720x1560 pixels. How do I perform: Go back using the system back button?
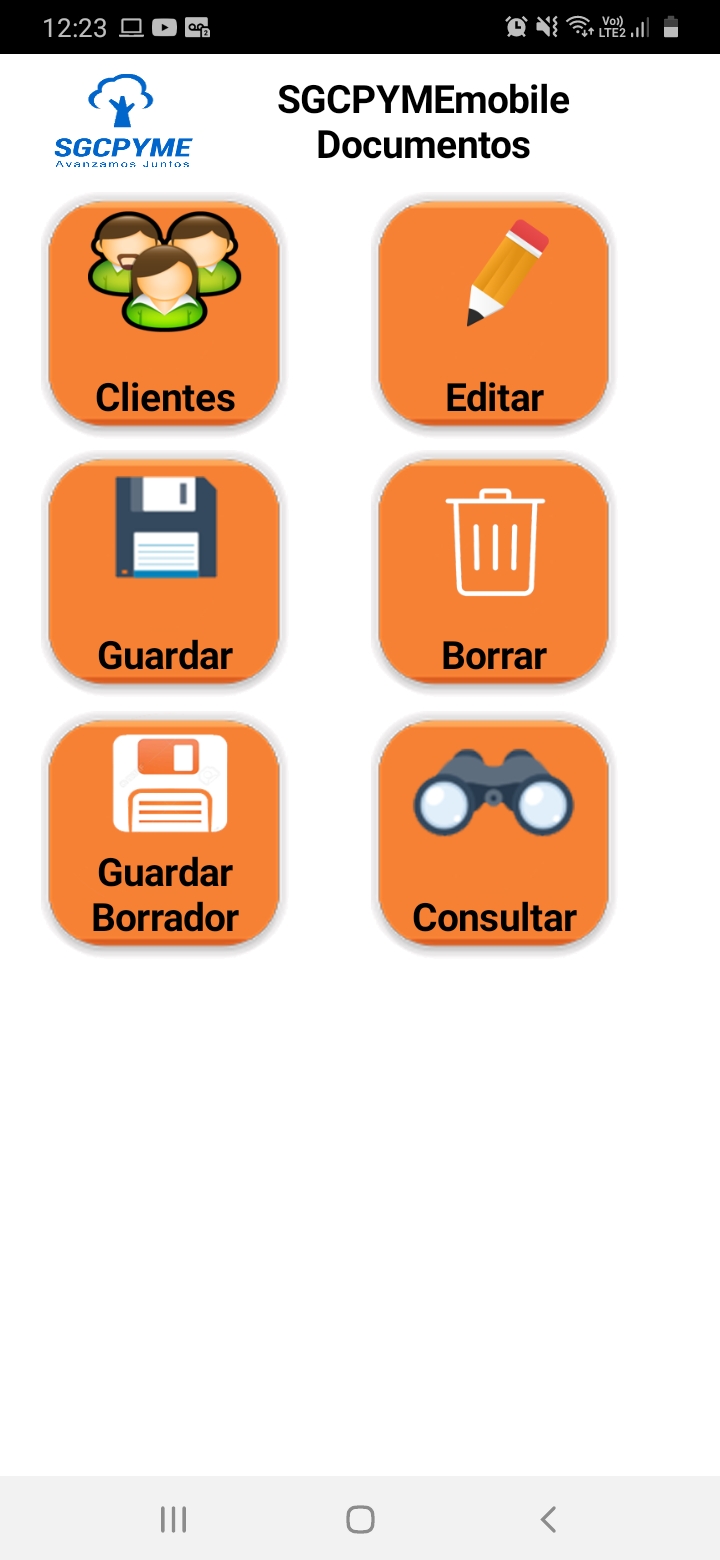(x=547, y=1519)
